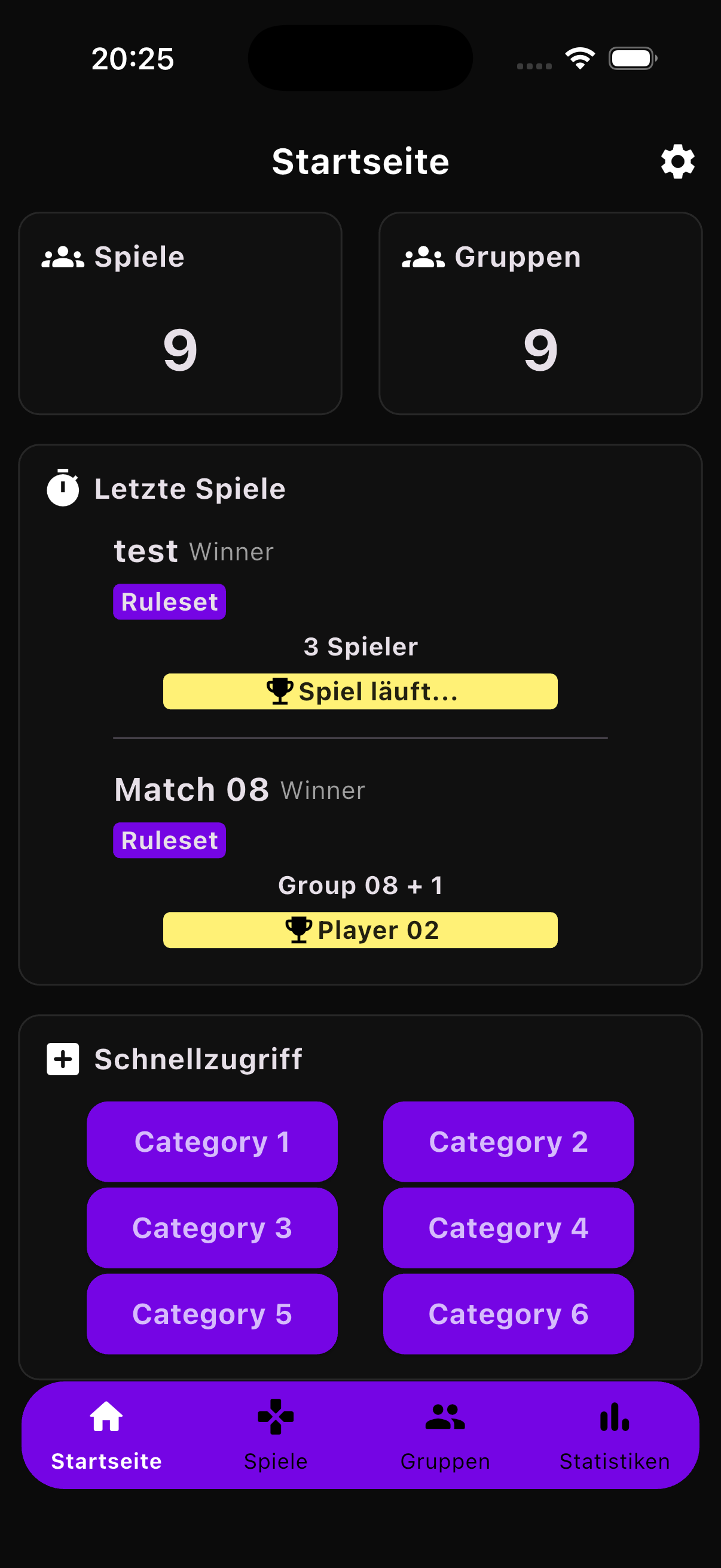Screen dimensions: 721x1568
Task: Select the Category 1 quick access button
Action: pos(212,1141)
